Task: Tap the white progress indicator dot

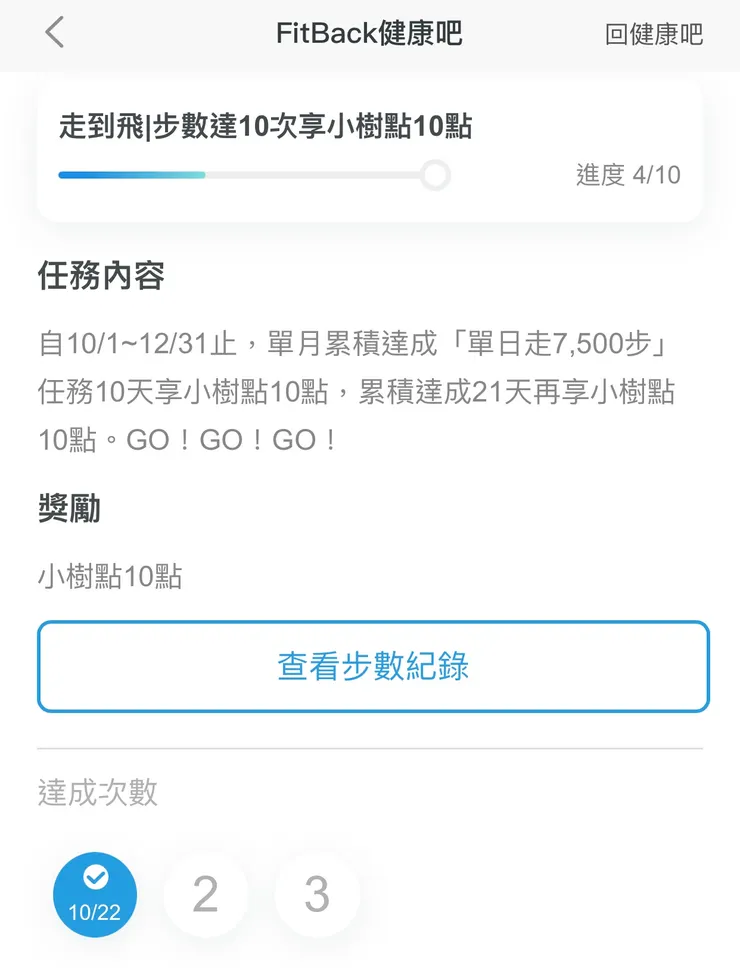Action: 434,175
